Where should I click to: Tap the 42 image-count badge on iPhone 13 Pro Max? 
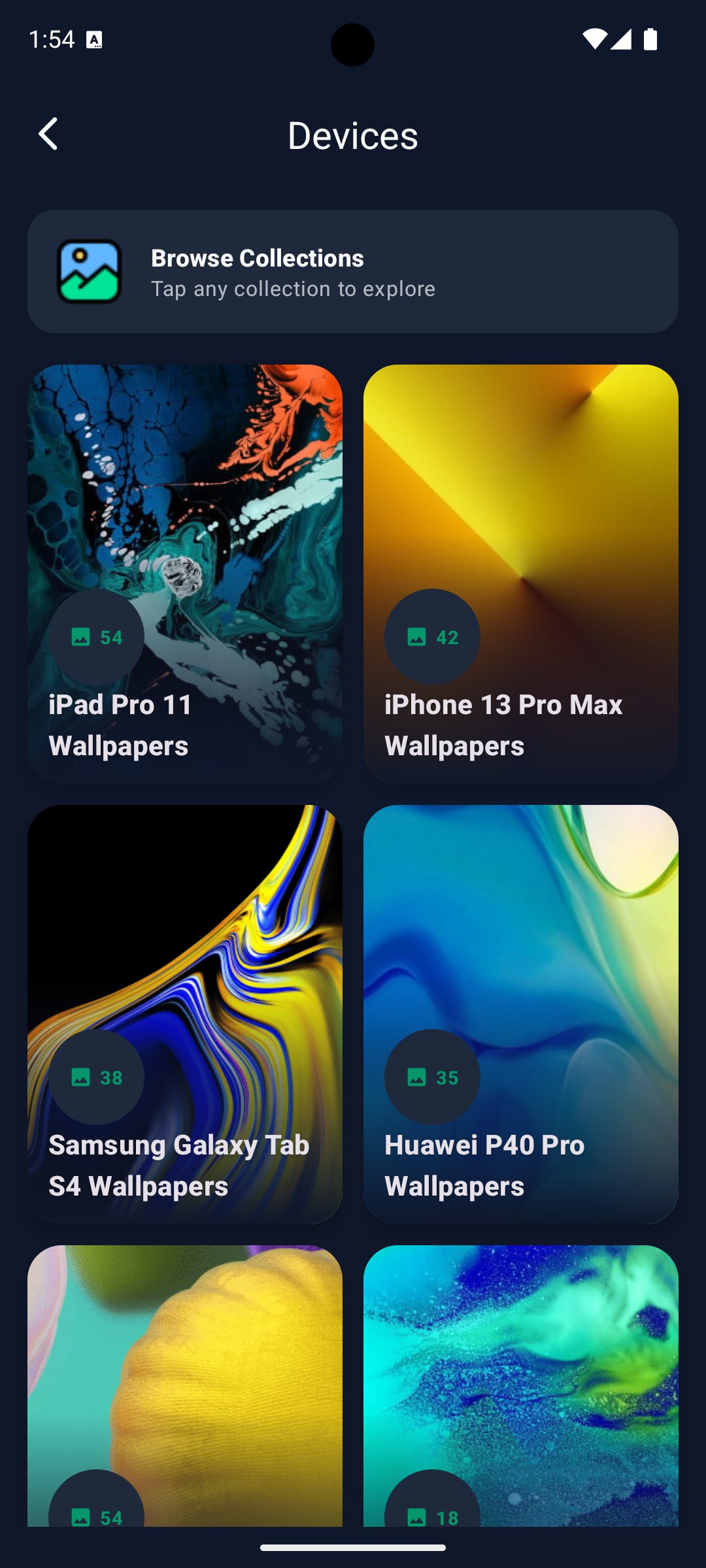click(432, 636)
